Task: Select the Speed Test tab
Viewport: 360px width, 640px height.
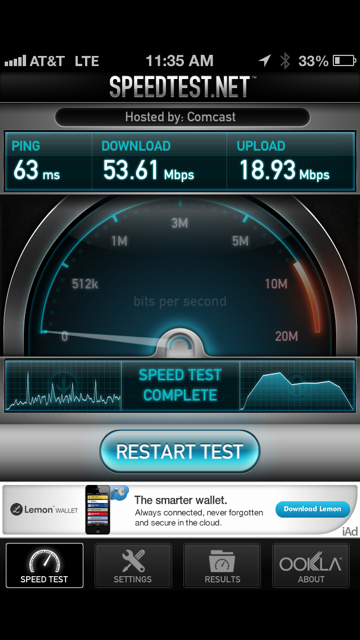Action: pos(44,565)
